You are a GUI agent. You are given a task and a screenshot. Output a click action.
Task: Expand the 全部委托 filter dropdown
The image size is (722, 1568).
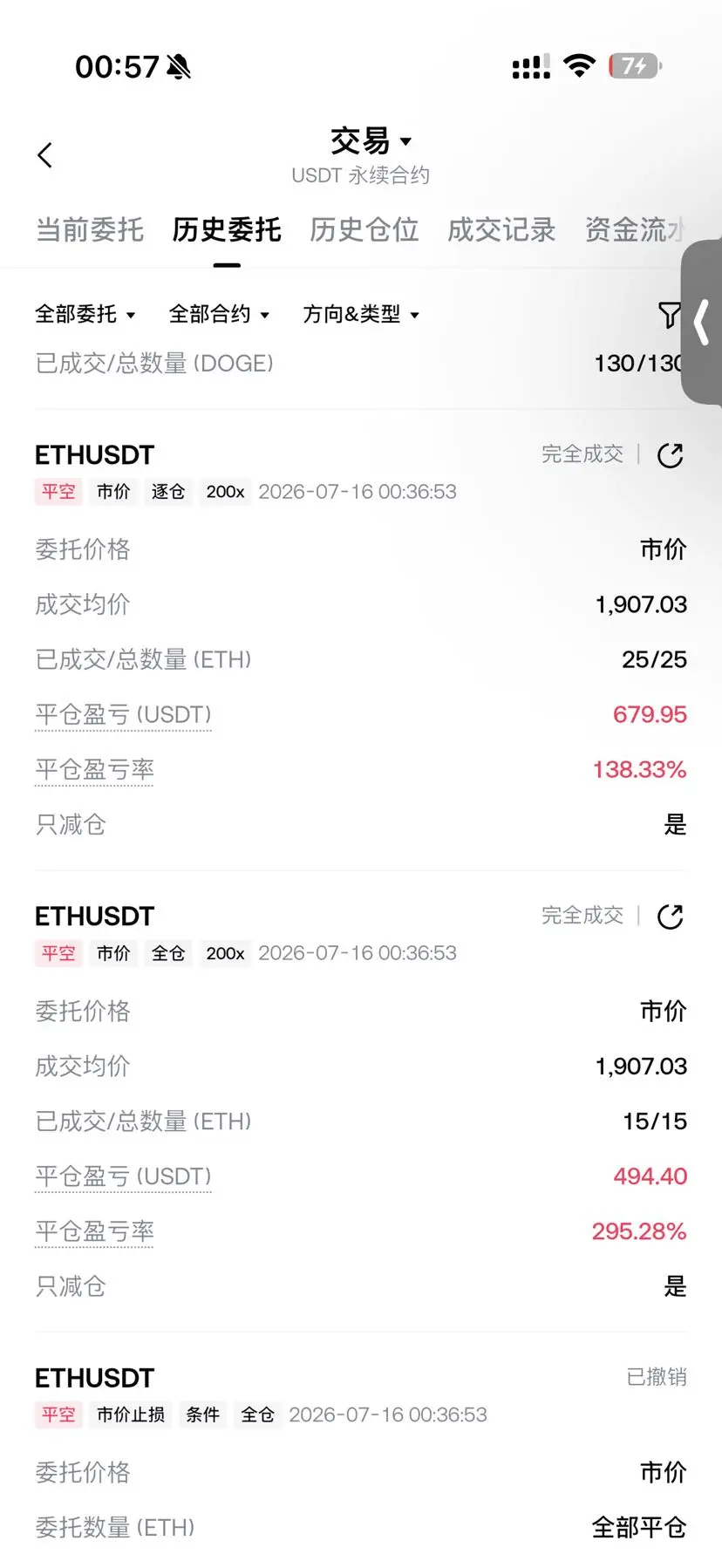(x=85, y=314)
